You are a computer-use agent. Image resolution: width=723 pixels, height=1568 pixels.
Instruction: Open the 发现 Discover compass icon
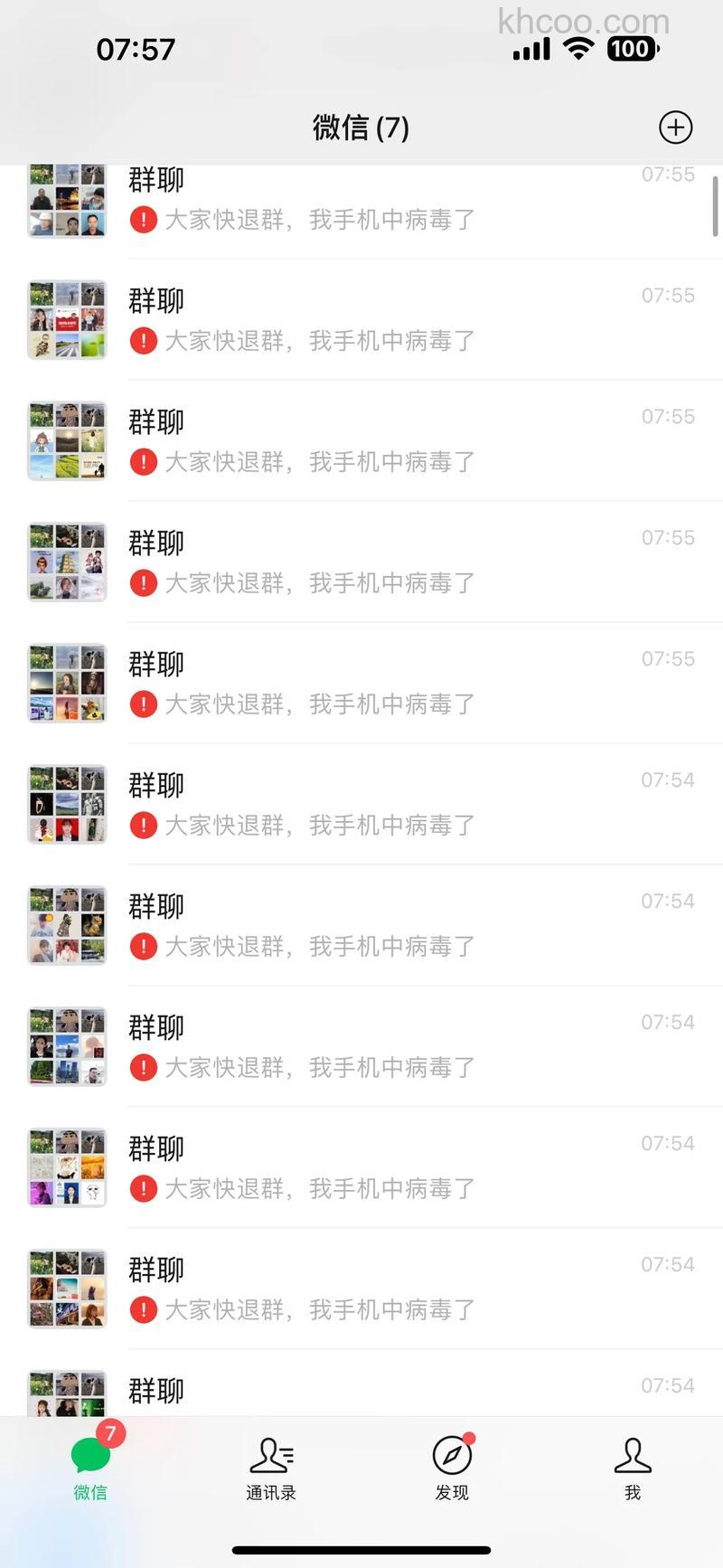[451, 1456]
